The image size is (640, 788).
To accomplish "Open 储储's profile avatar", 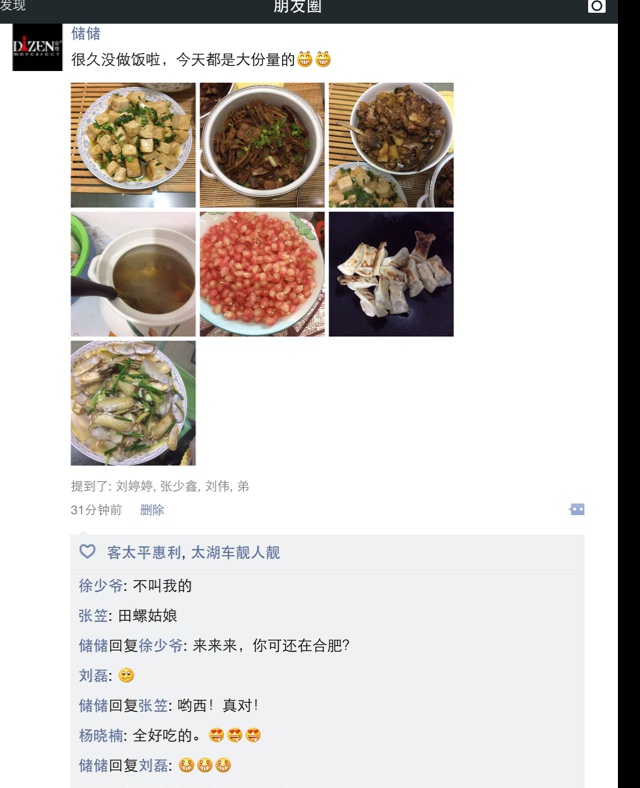I will pyautogui.click(x=37, y=47).
